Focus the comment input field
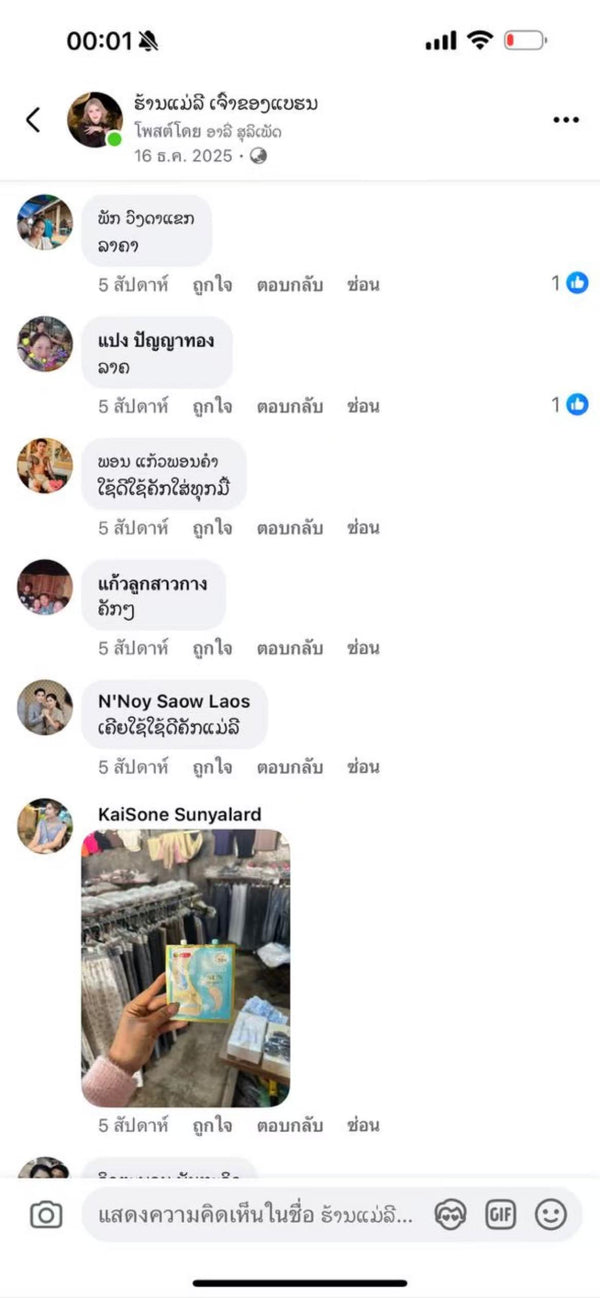Viewport: 600px width, 1298px height. pyautogui.click(x=255, y=1215)
